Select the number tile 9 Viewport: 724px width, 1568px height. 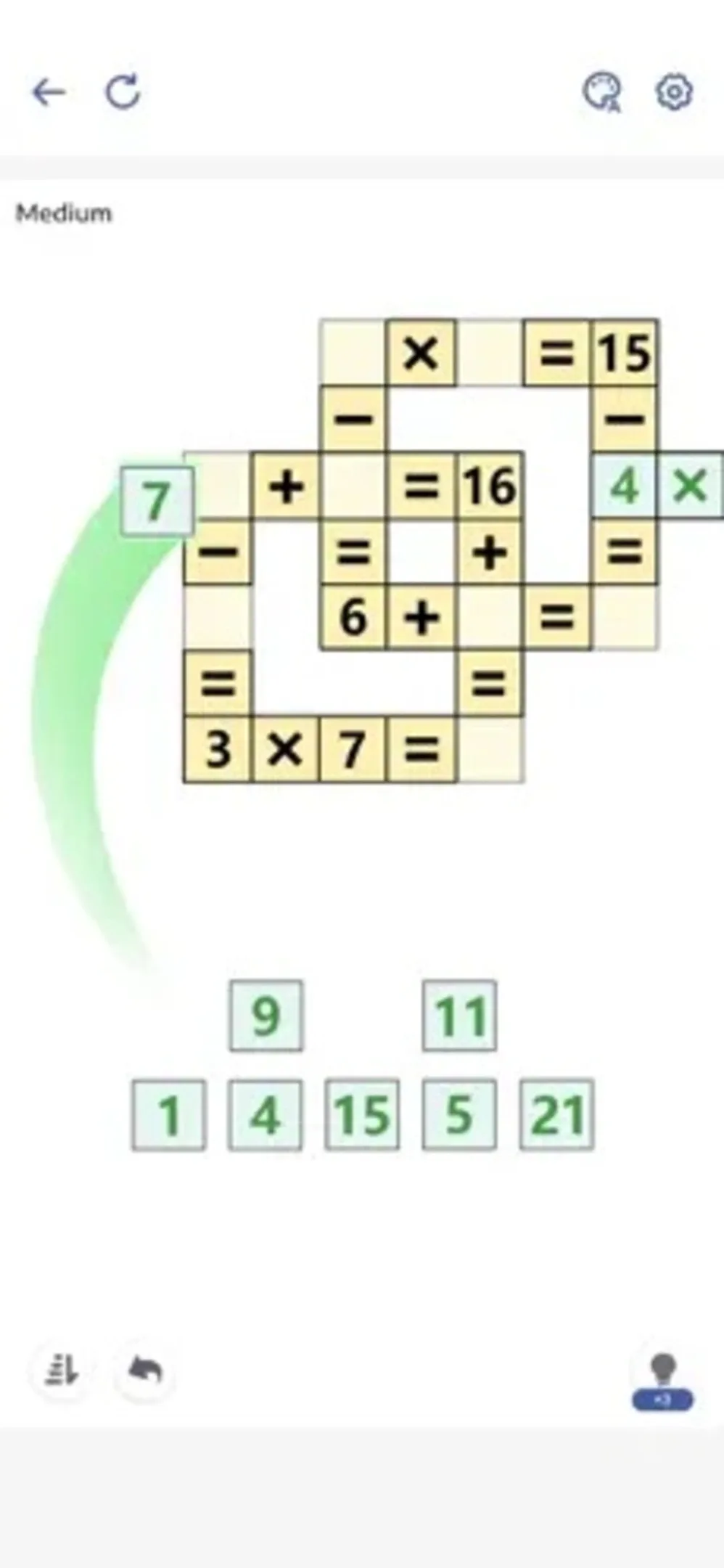266,1016
